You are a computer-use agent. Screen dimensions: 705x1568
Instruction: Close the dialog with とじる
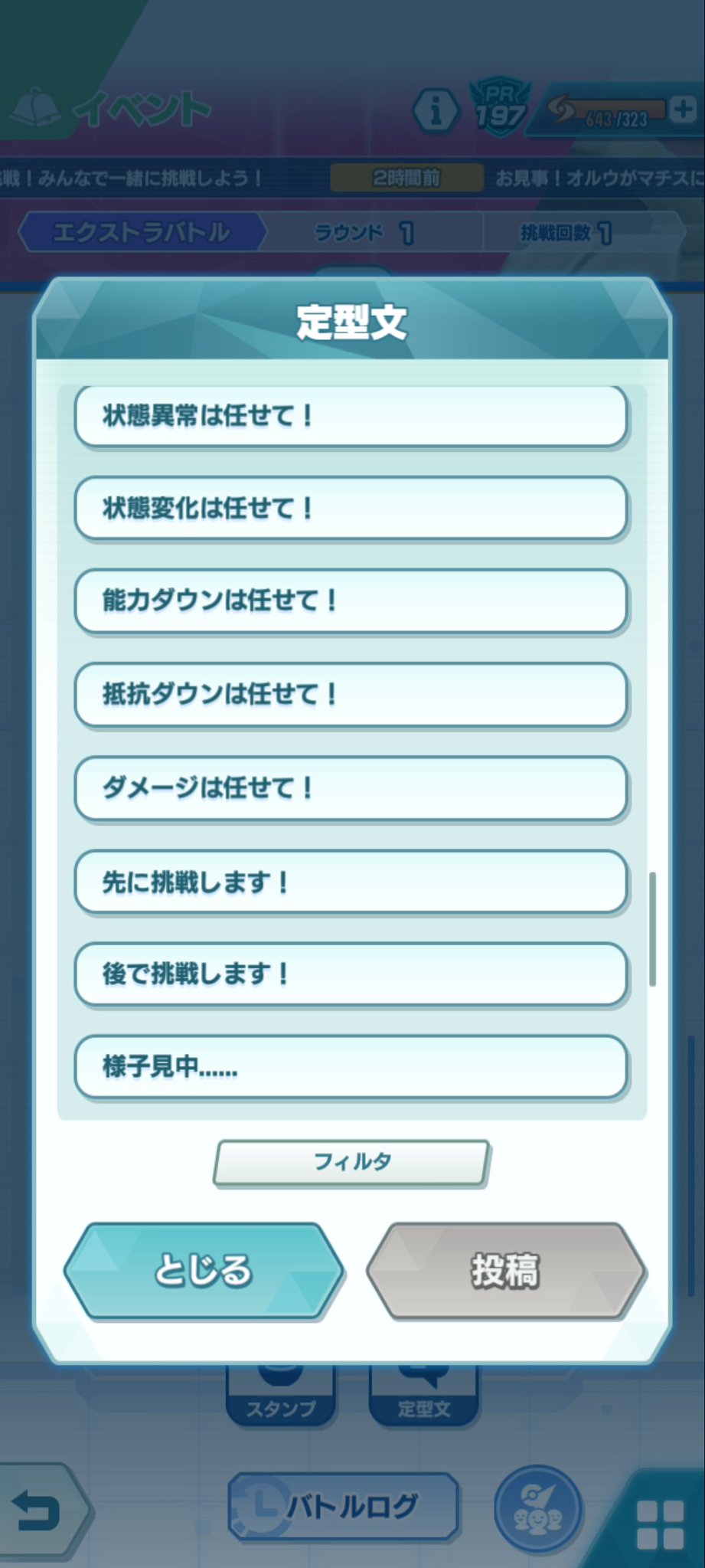(x=203, y=1271)
